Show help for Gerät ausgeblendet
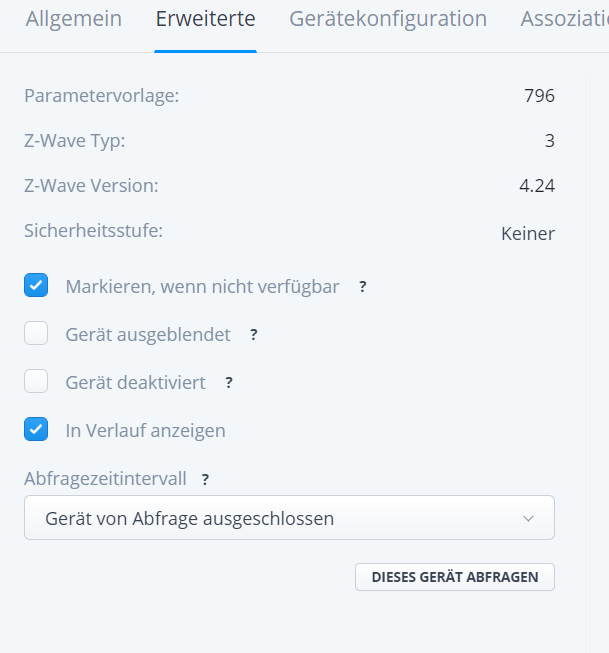Screen dimensions: 609x653 [x=254, y=335]
